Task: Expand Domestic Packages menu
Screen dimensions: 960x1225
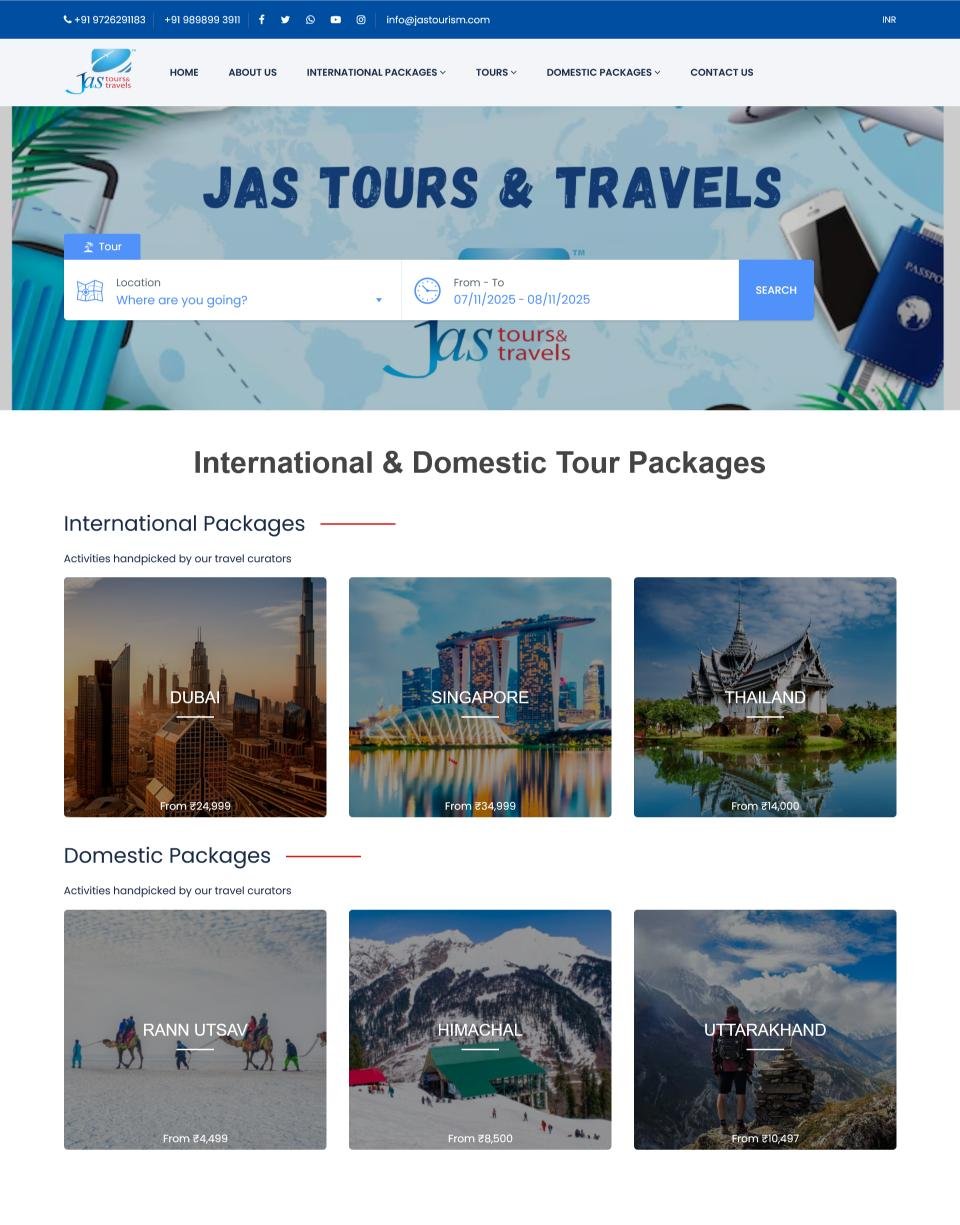Action: [603, 73]
